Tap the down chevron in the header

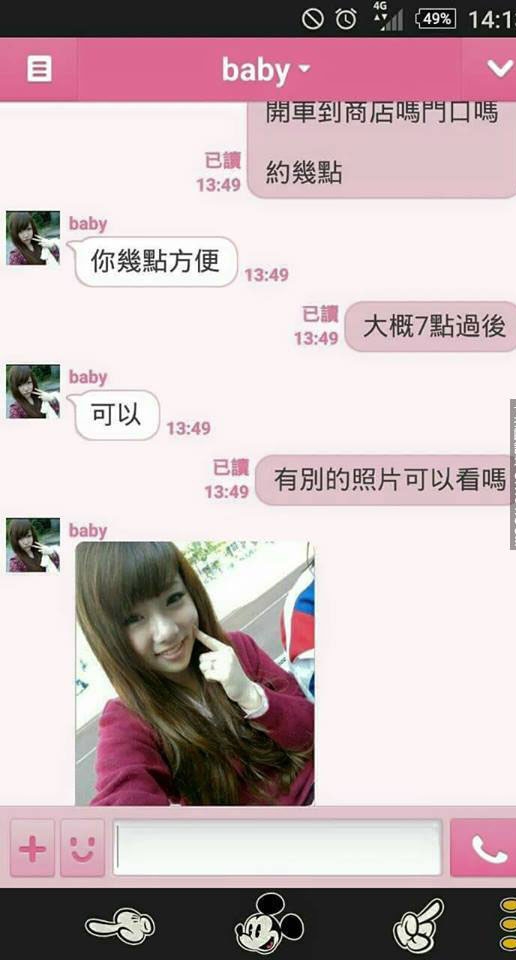(500, 69)
